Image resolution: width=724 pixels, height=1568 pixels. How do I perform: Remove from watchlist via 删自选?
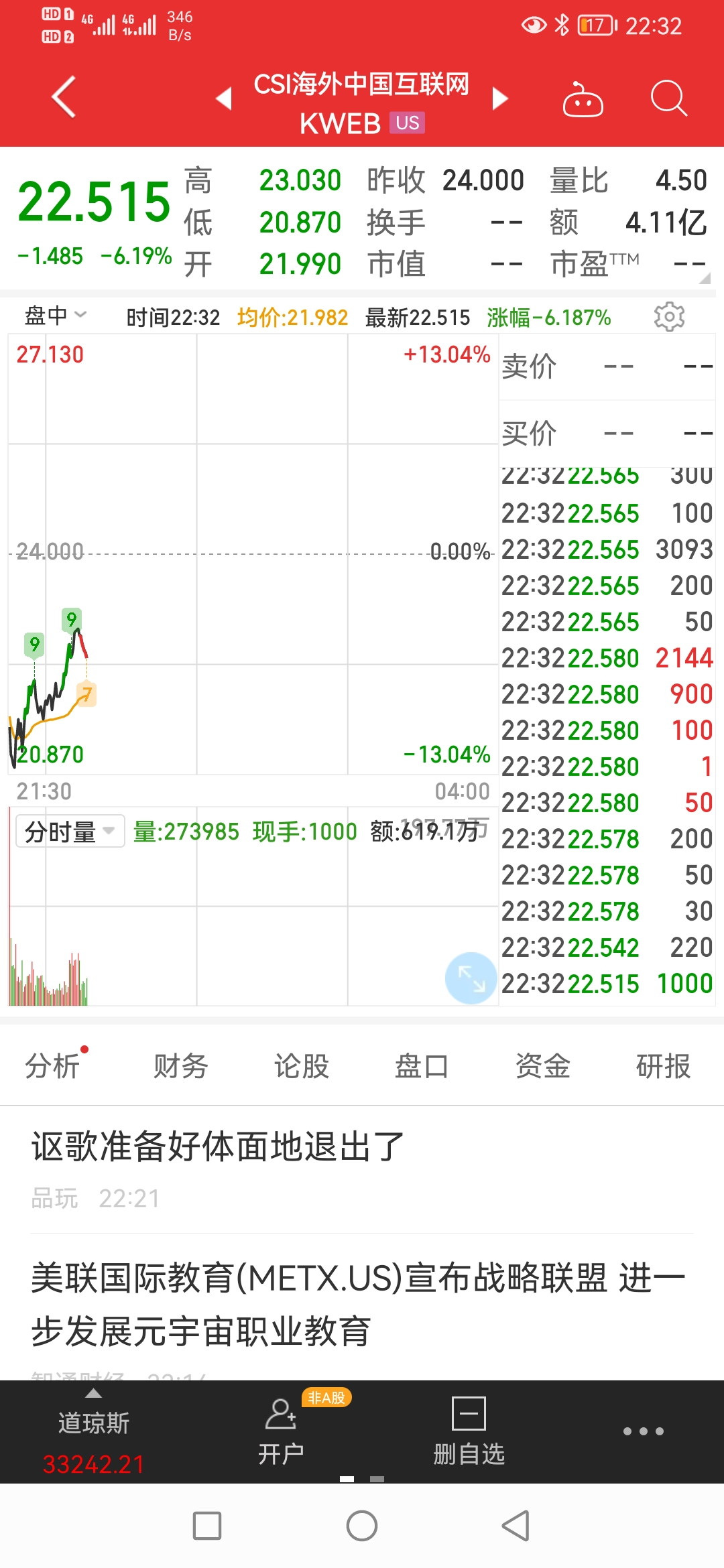(469, 1431)
